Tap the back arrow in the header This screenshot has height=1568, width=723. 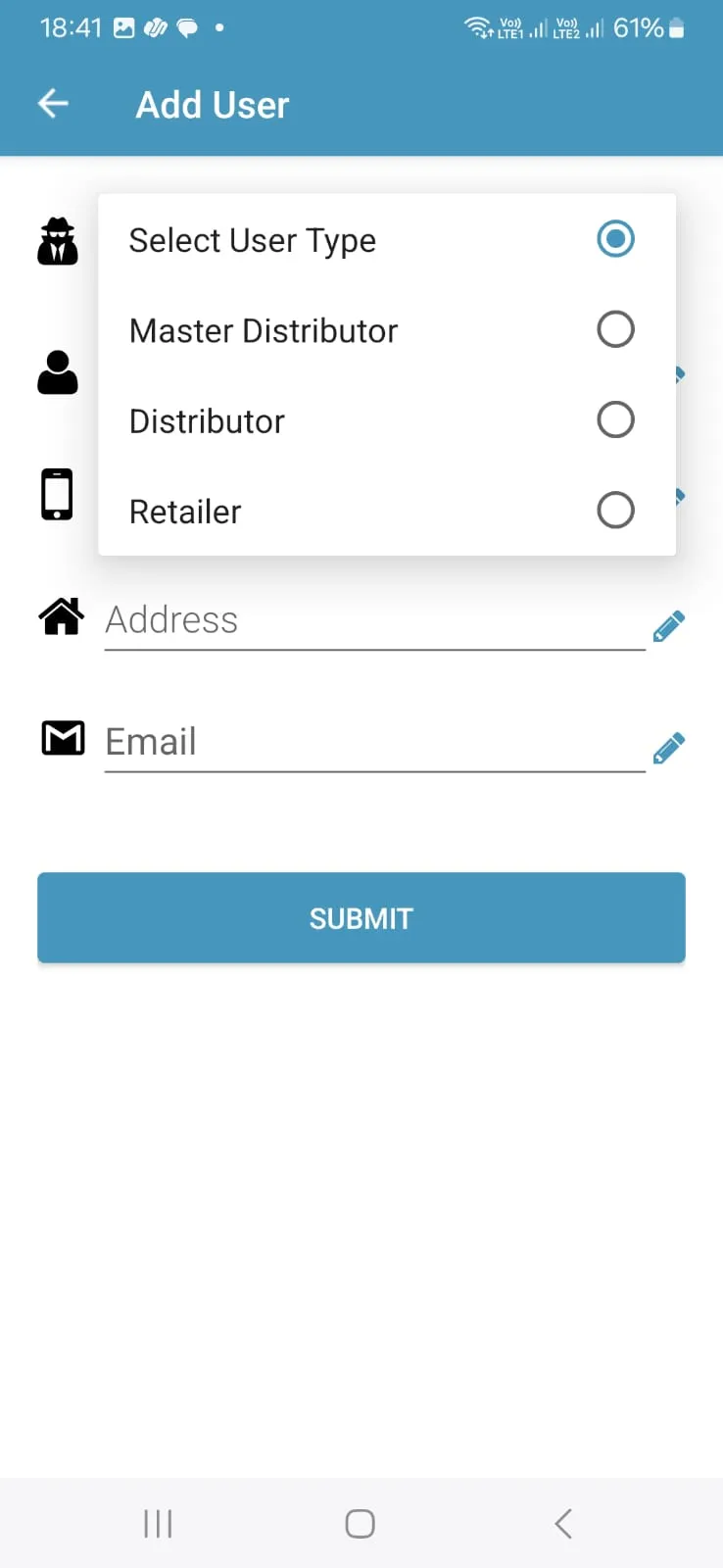[x=52, y=103]
